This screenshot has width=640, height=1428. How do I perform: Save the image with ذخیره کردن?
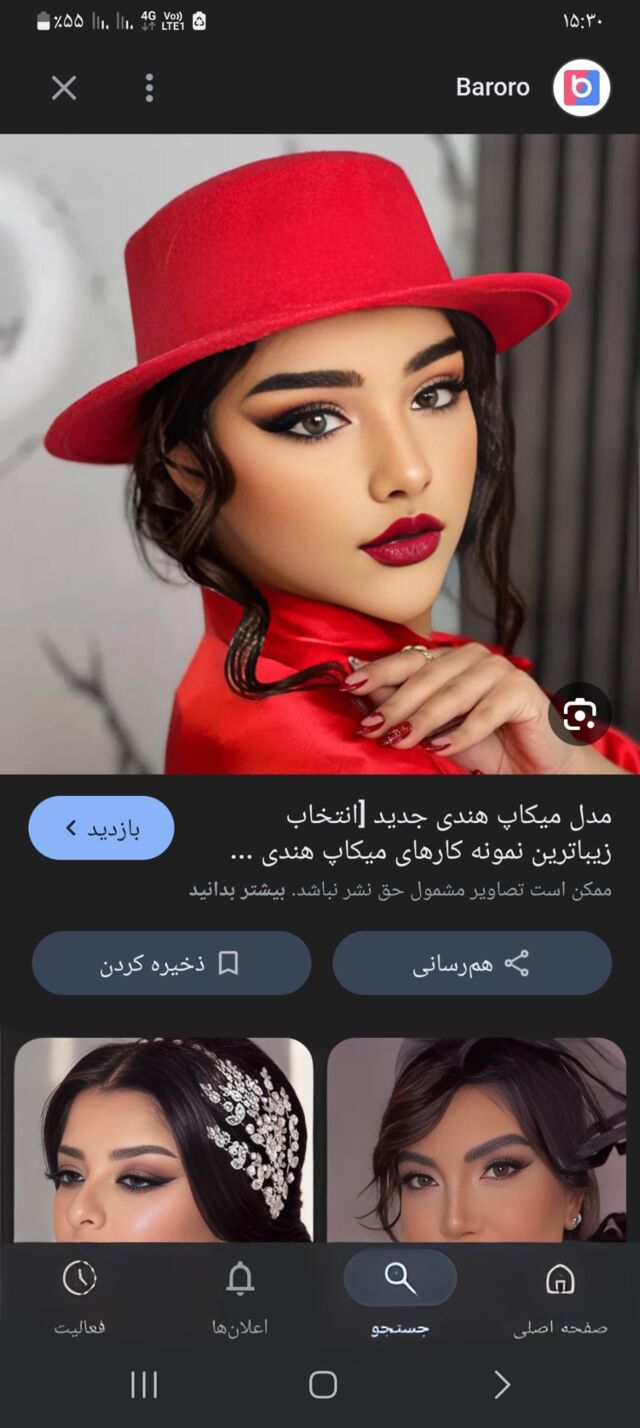[x=171, y=964]
